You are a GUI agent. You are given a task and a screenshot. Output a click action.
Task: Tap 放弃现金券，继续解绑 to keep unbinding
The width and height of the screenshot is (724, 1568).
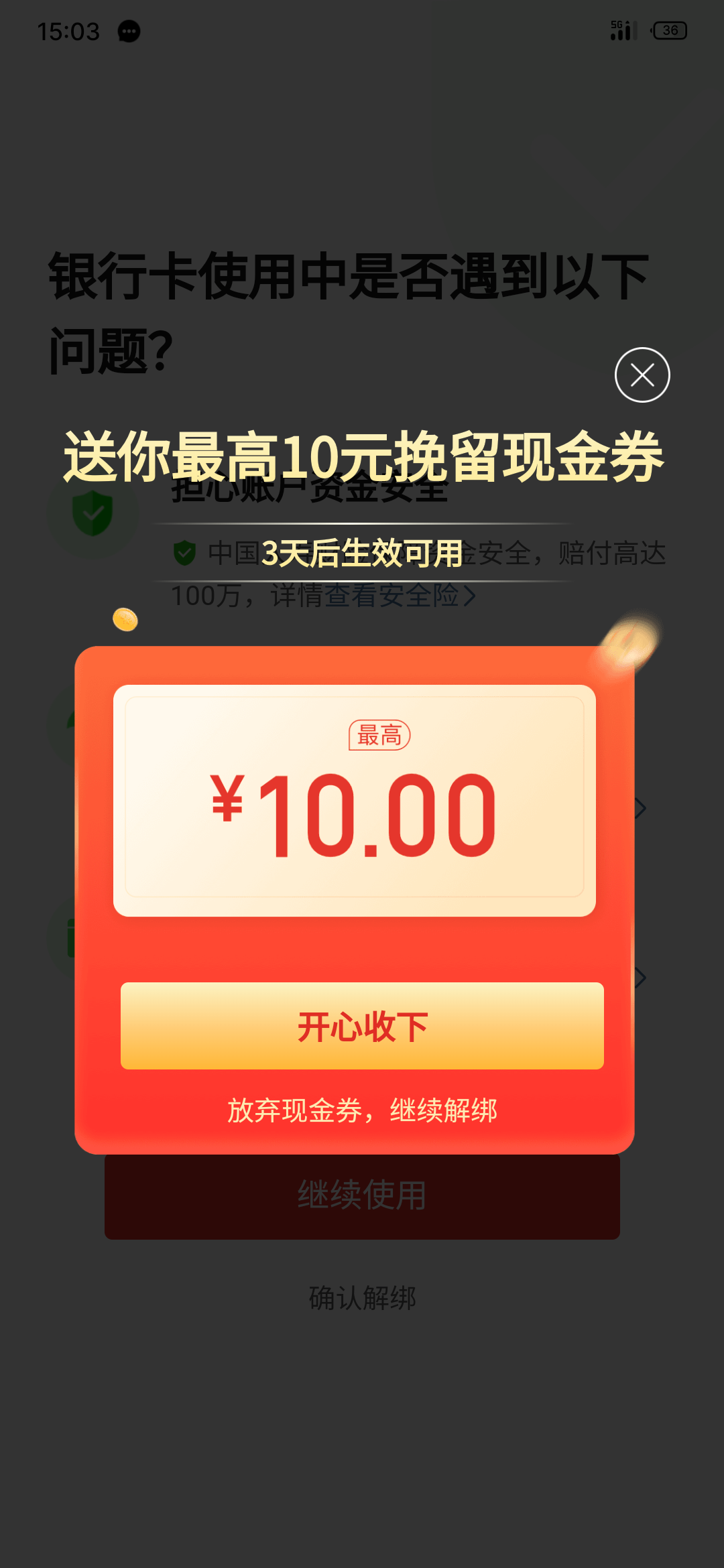[362, 1110]
